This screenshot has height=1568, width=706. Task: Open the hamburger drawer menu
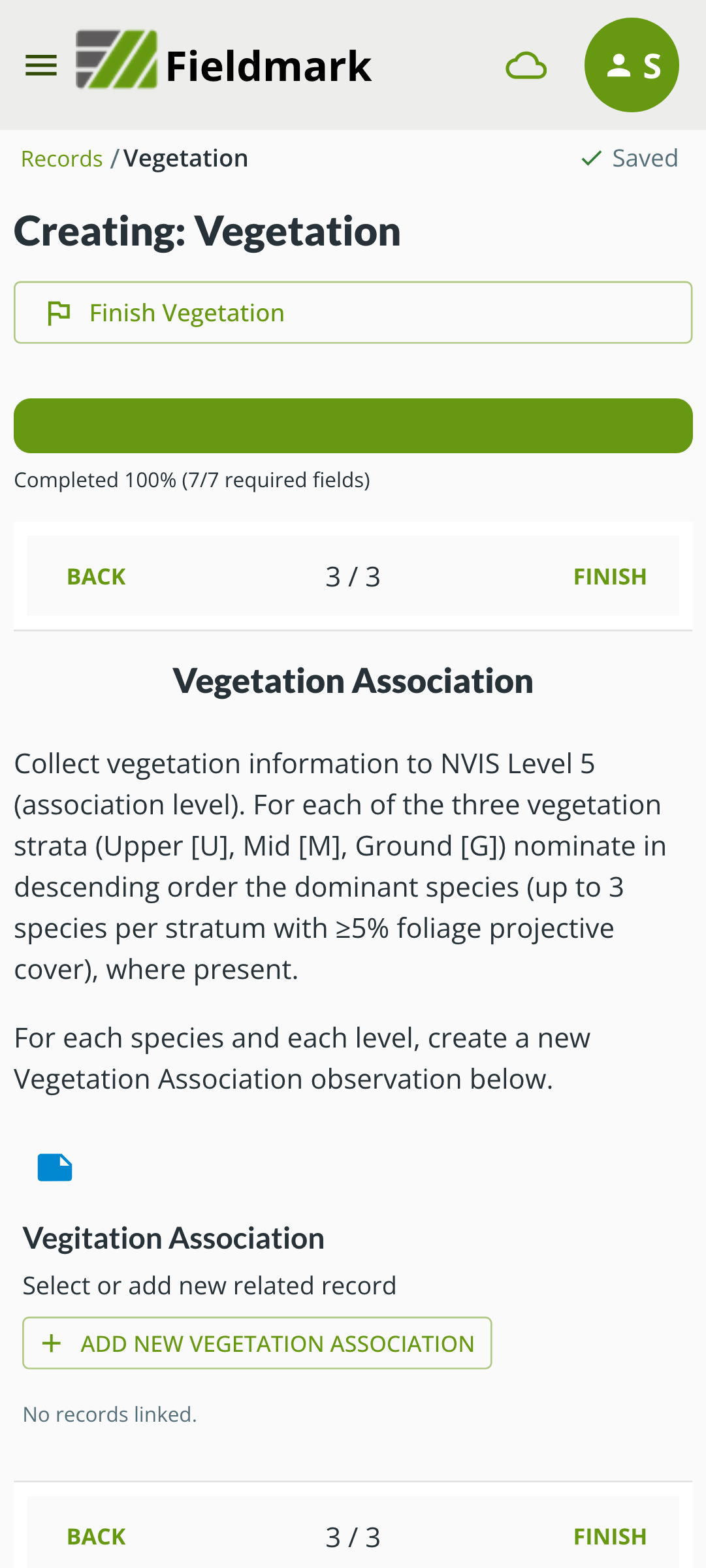tap(40, 65)
